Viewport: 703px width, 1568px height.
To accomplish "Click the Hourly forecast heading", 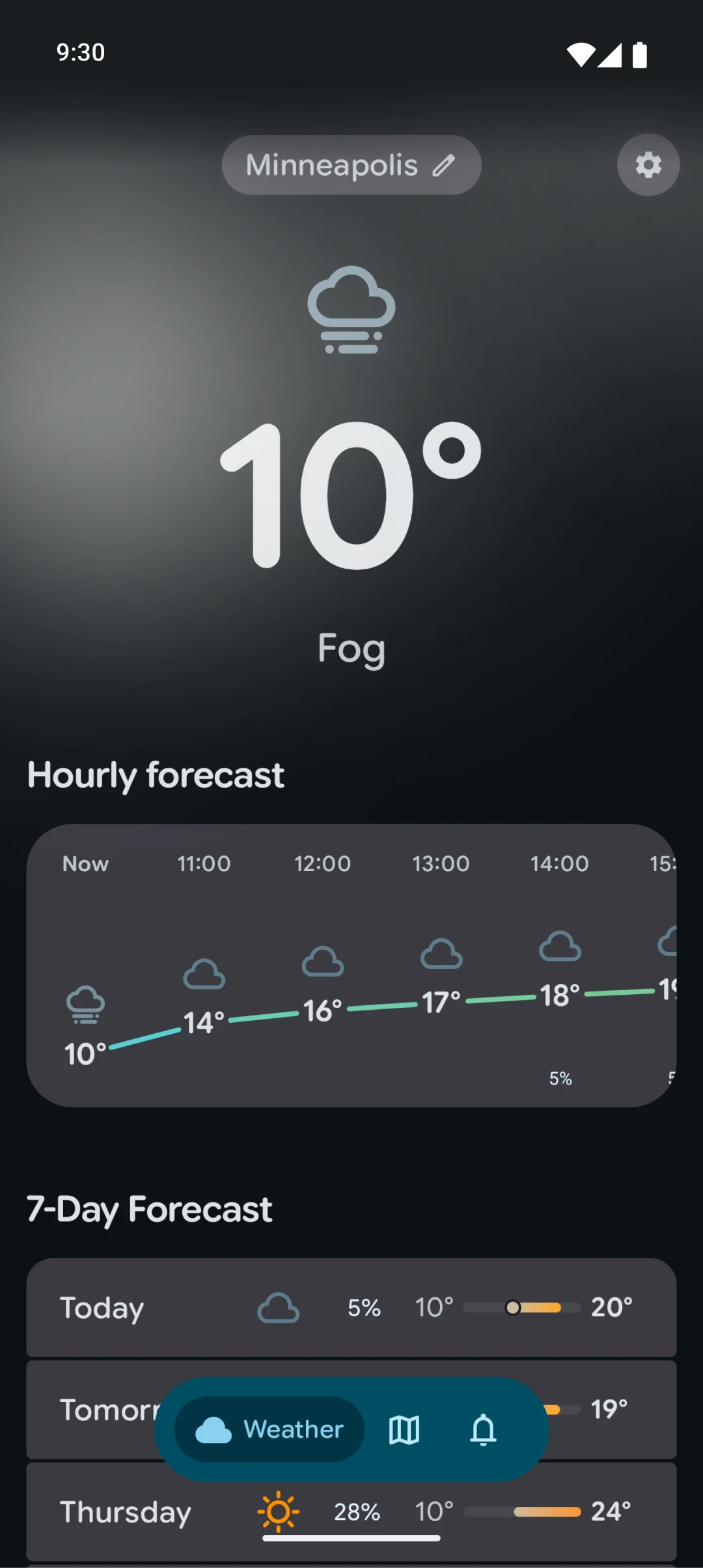I will [156, 774].
